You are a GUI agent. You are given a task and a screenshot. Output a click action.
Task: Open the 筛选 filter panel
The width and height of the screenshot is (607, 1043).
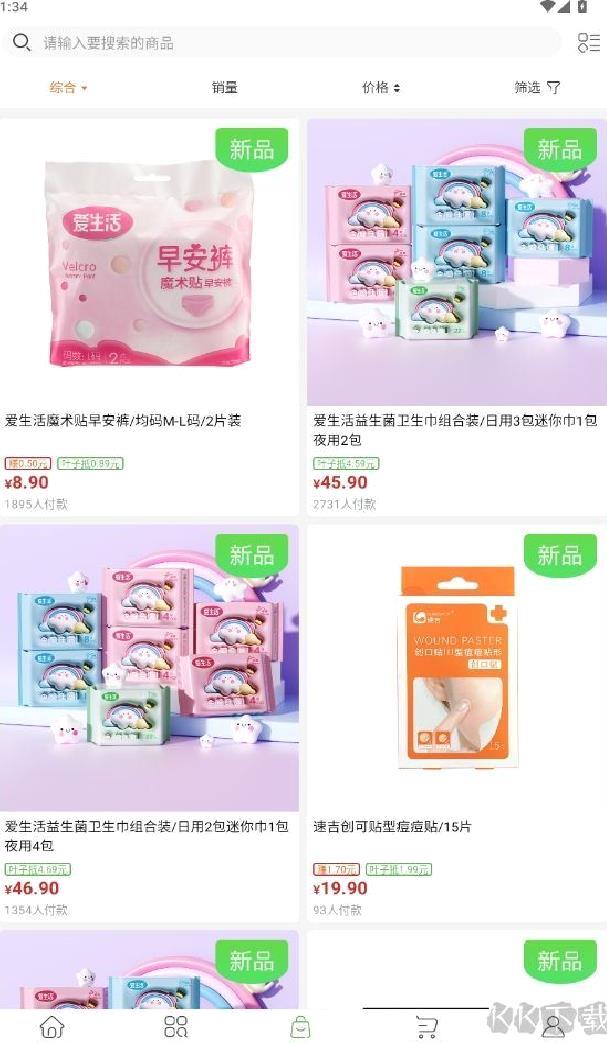pos(537,88)
